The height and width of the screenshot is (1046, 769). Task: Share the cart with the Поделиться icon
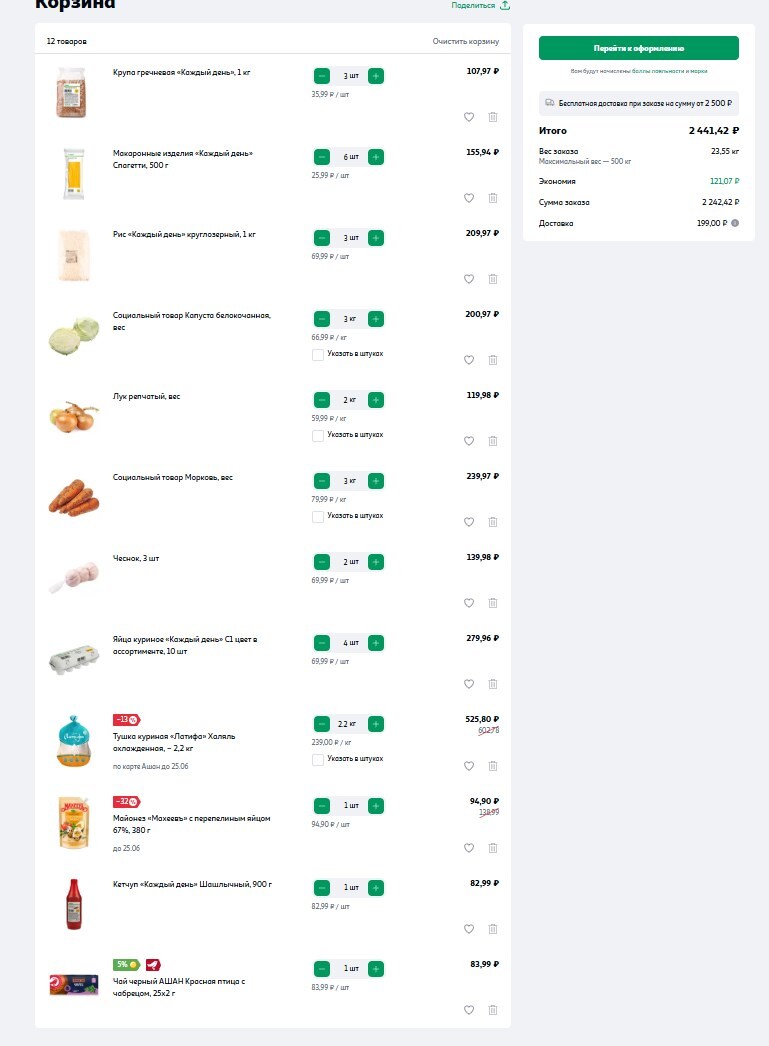(504, 5)
